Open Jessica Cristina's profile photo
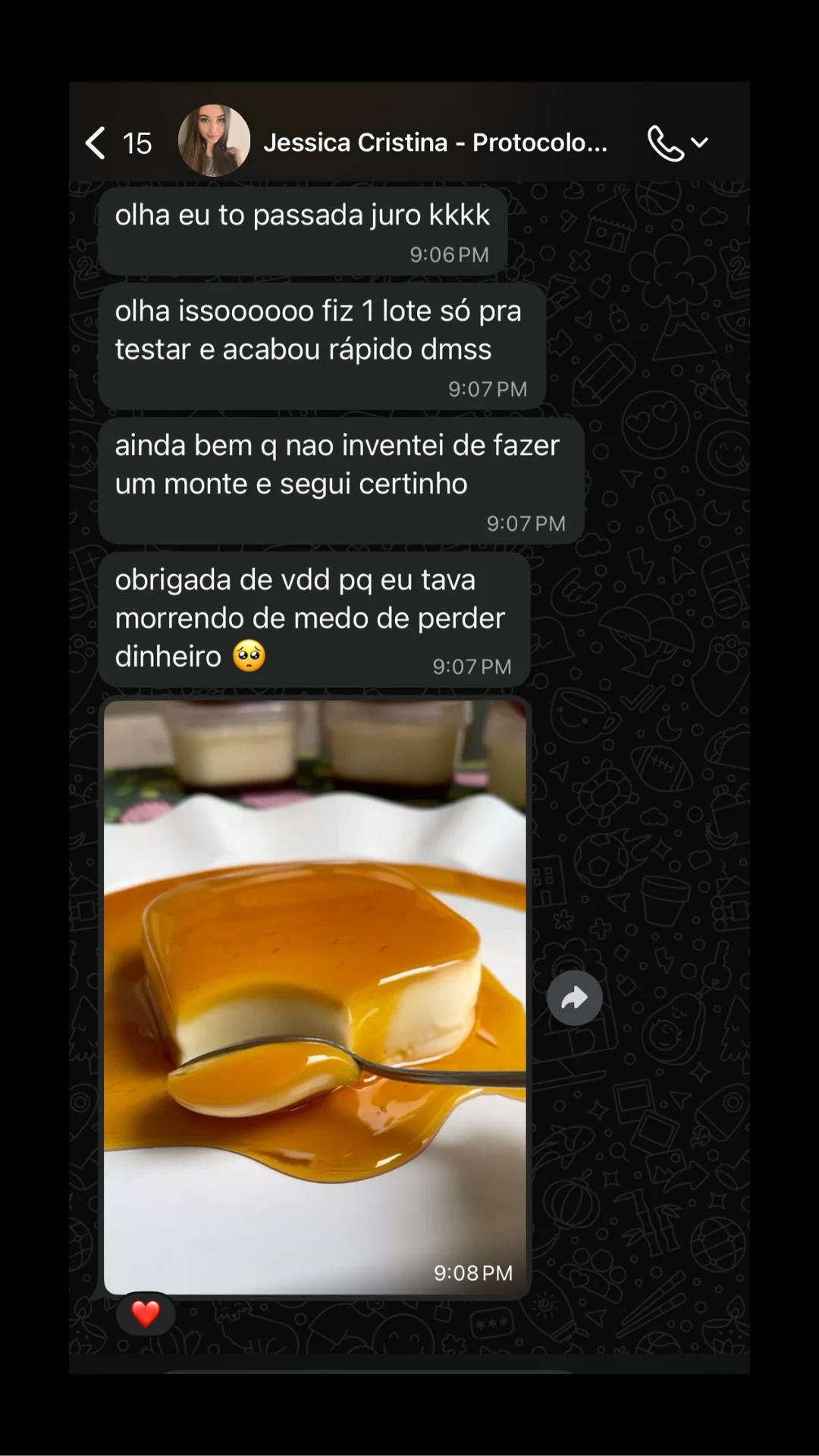819x1456 pixels. [x=214, y=141]
